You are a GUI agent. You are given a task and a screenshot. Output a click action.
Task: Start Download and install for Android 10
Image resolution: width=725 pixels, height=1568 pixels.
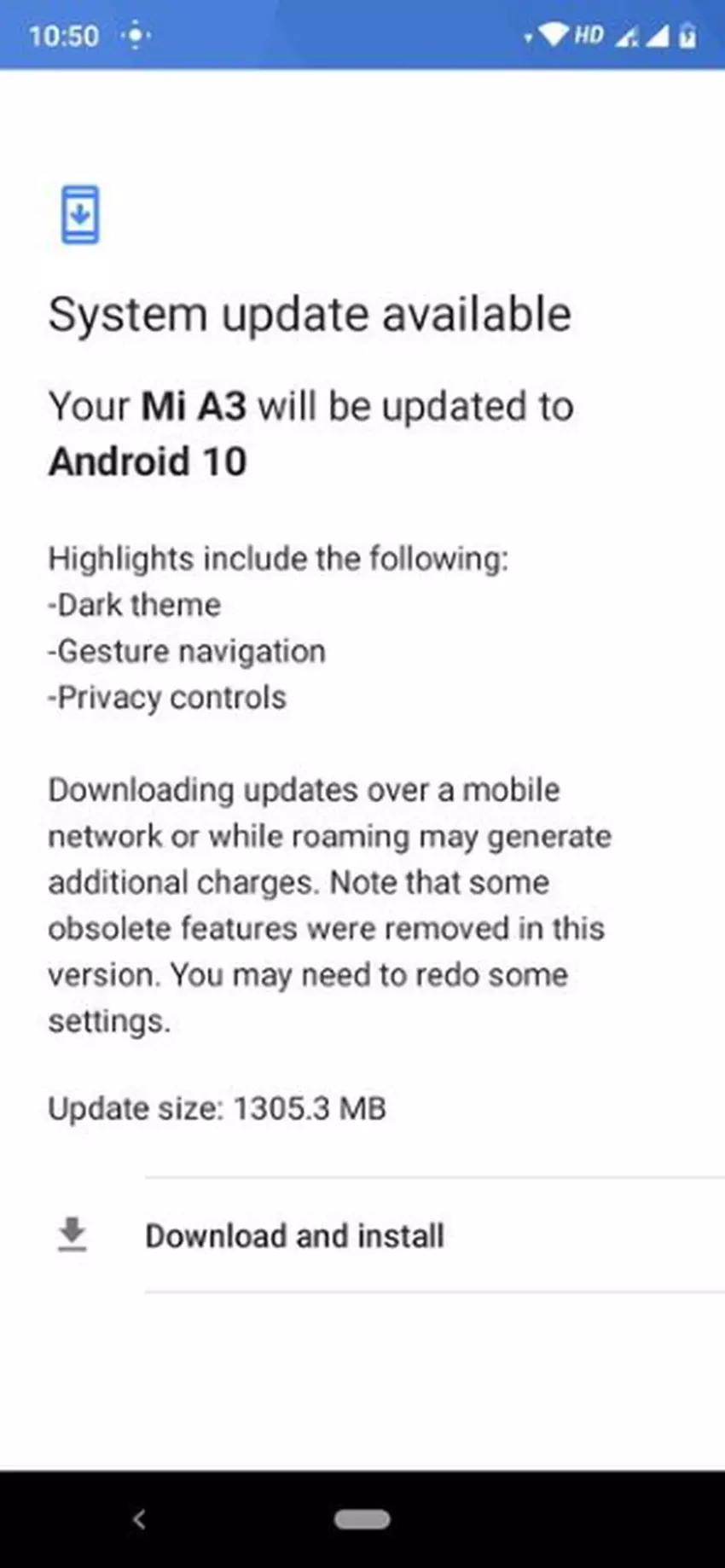tap(294, 1235)
